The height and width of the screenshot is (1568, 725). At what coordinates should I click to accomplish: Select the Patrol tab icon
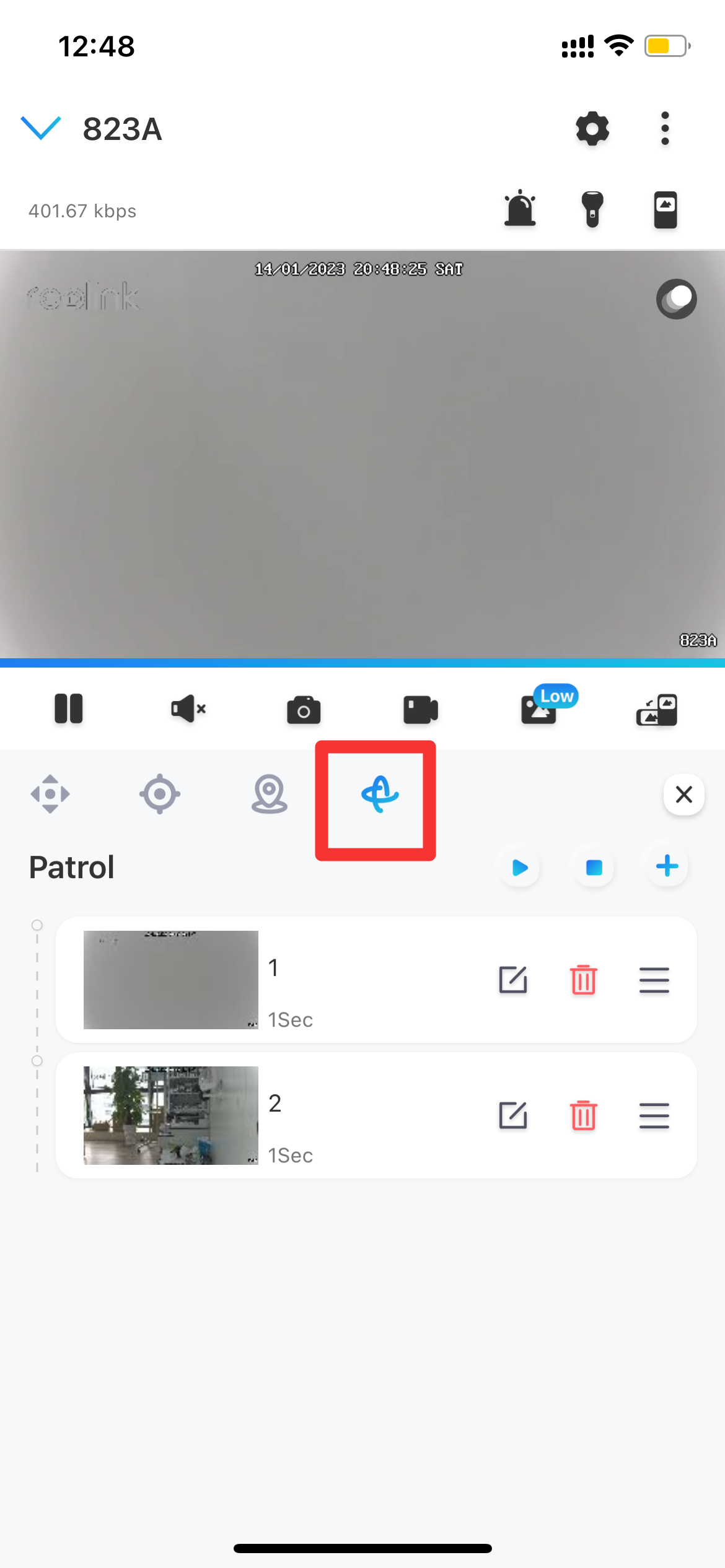tap(379, 794)
